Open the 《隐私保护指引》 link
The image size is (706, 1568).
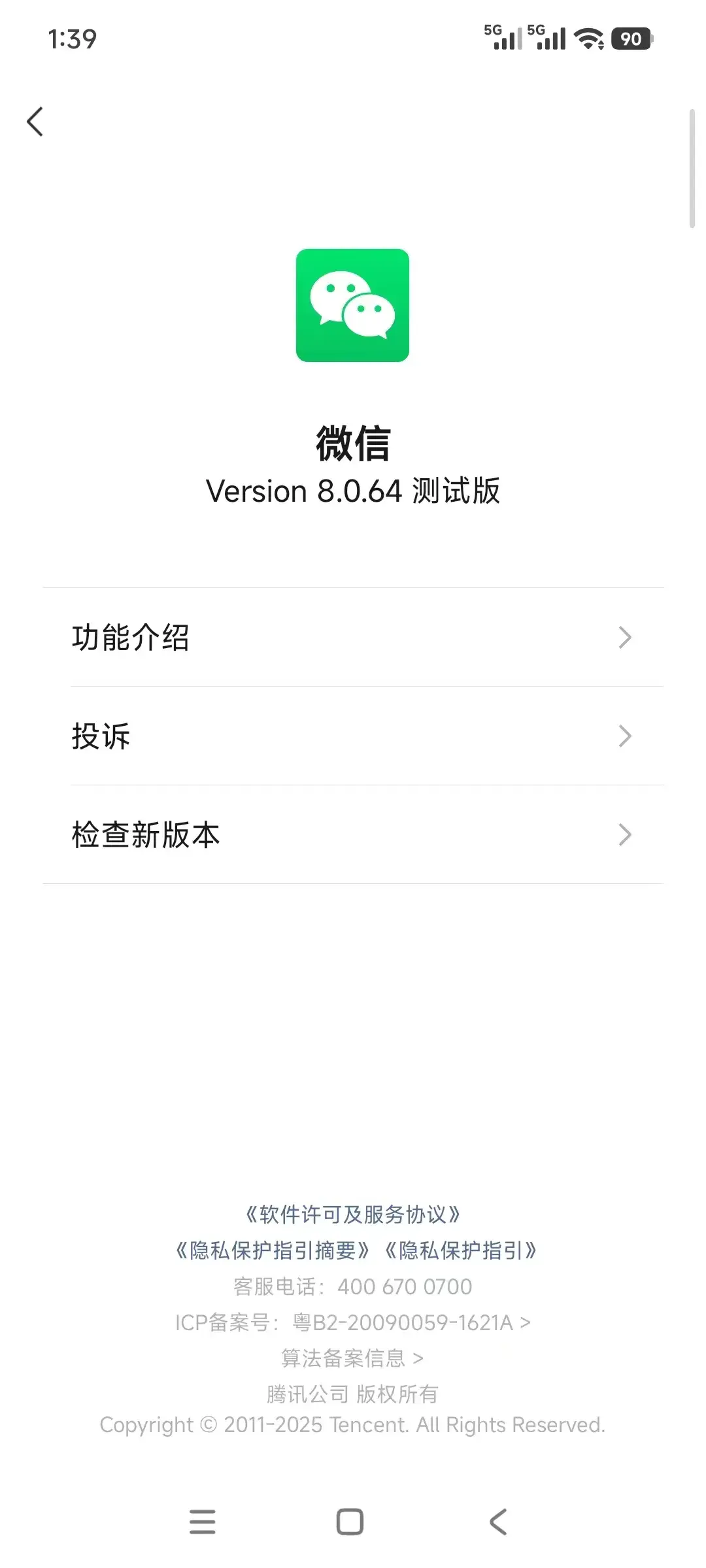[x=461, y=1250]
